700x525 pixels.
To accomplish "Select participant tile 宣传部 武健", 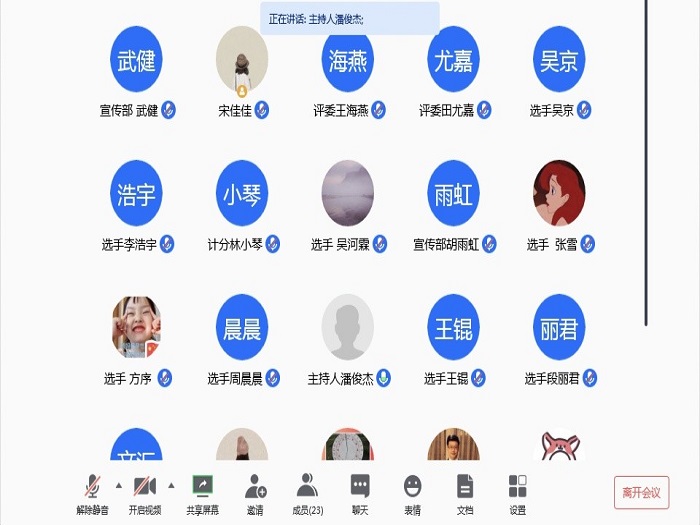I will [136, 61].
